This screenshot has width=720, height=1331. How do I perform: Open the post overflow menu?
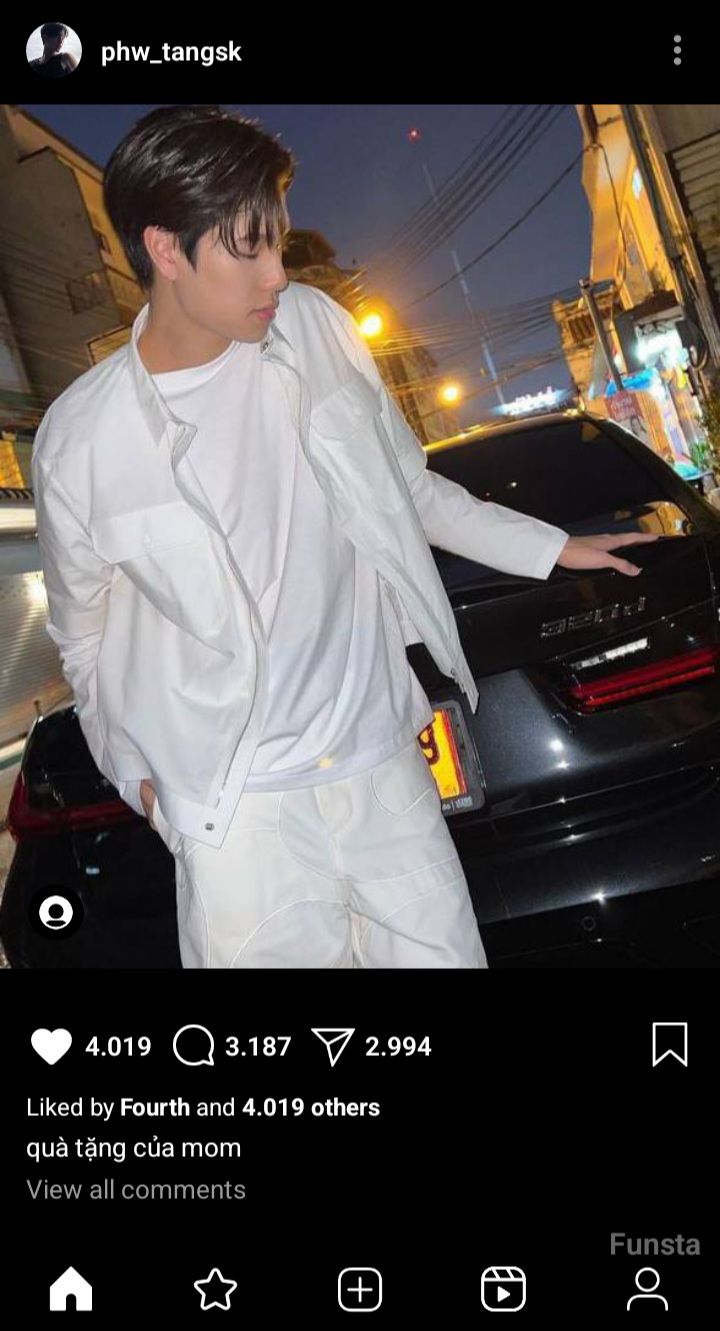coord(677,50)
